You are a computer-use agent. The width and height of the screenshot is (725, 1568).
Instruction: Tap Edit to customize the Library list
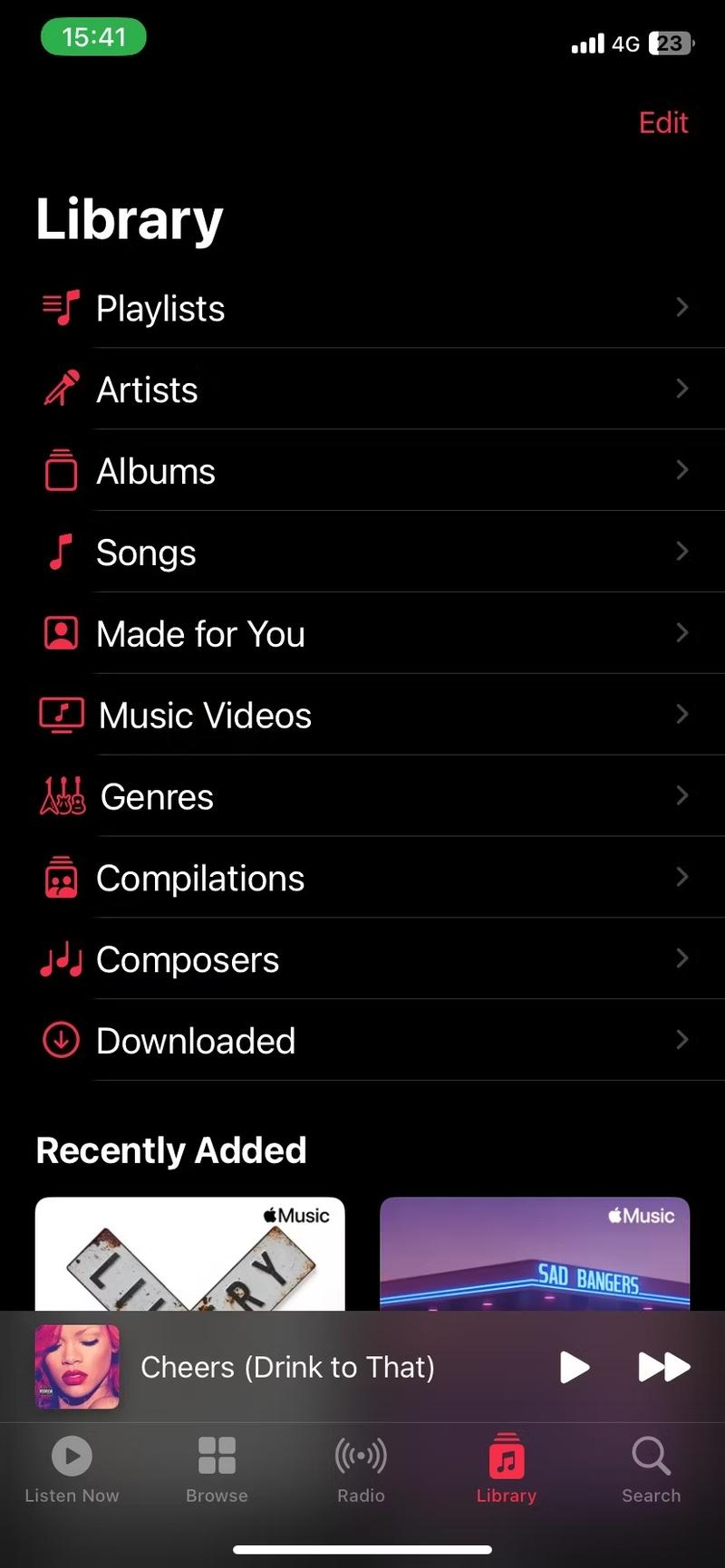(663, 122)
